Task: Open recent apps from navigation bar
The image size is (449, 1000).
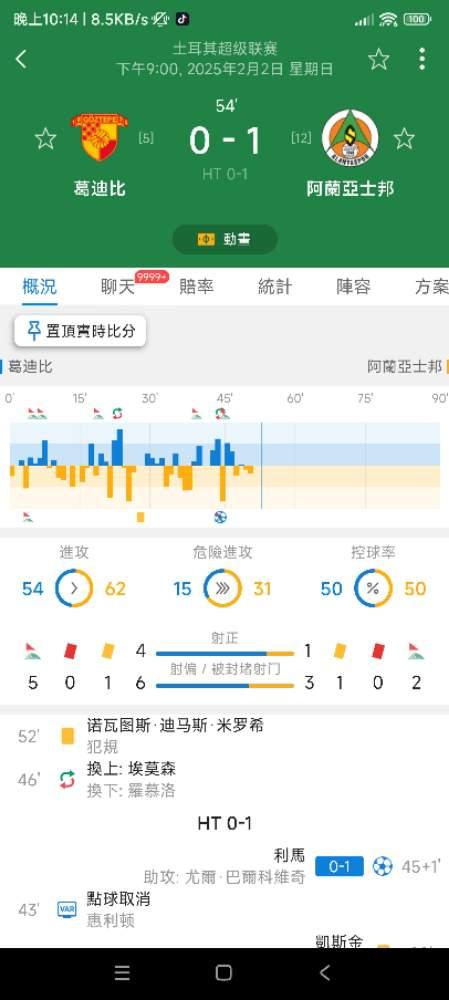Action: (x=122, y=972)
